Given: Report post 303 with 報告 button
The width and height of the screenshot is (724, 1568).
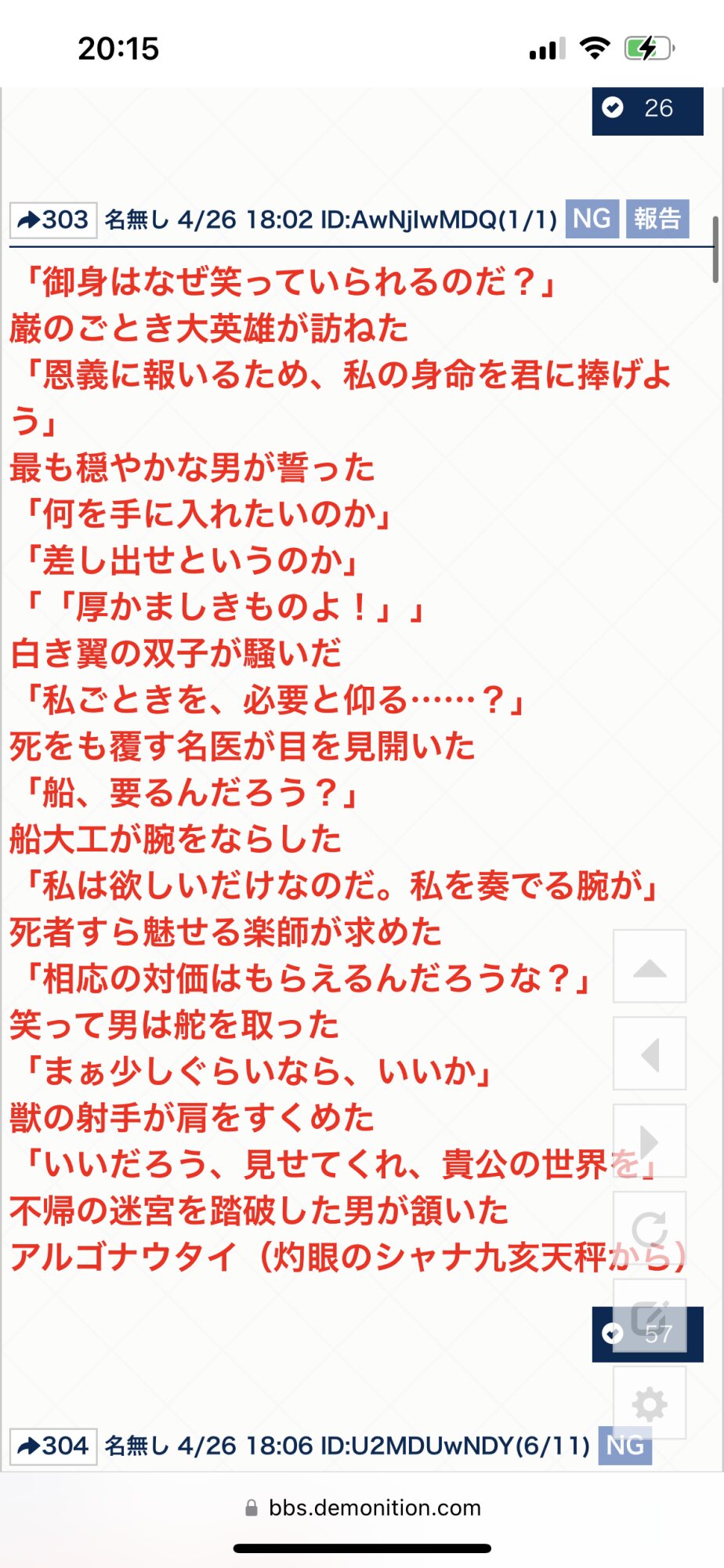Looking at the screenshot, I should 657,219.
